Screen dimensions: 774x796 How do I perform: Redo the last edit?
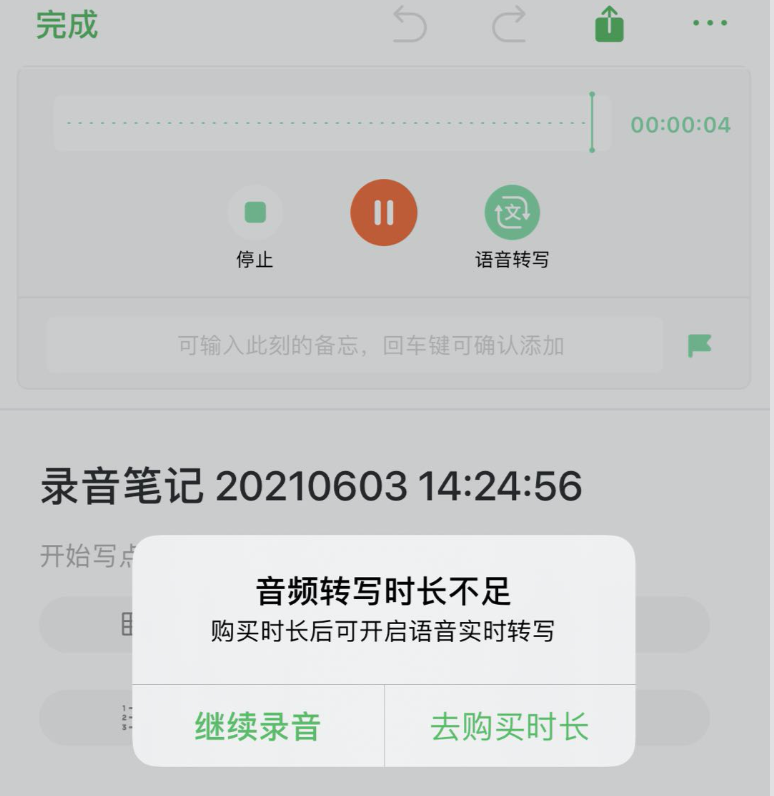click(509, 25)
